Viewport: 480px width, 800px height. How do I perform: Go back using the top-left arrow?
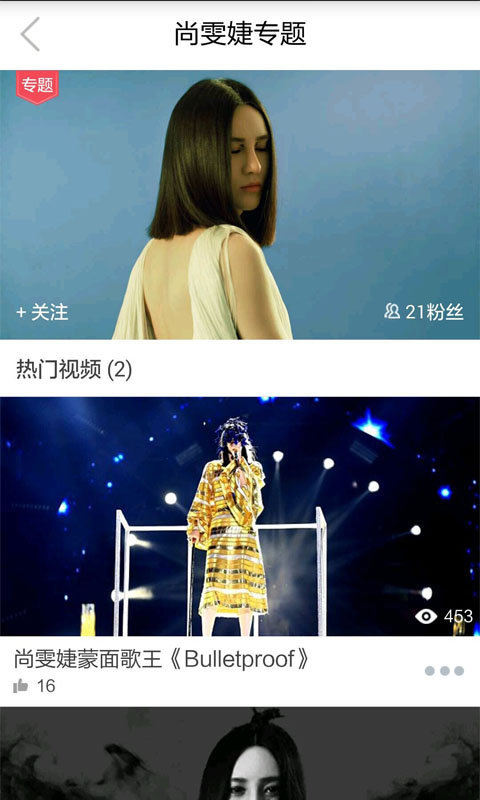(x=30, y=34)
